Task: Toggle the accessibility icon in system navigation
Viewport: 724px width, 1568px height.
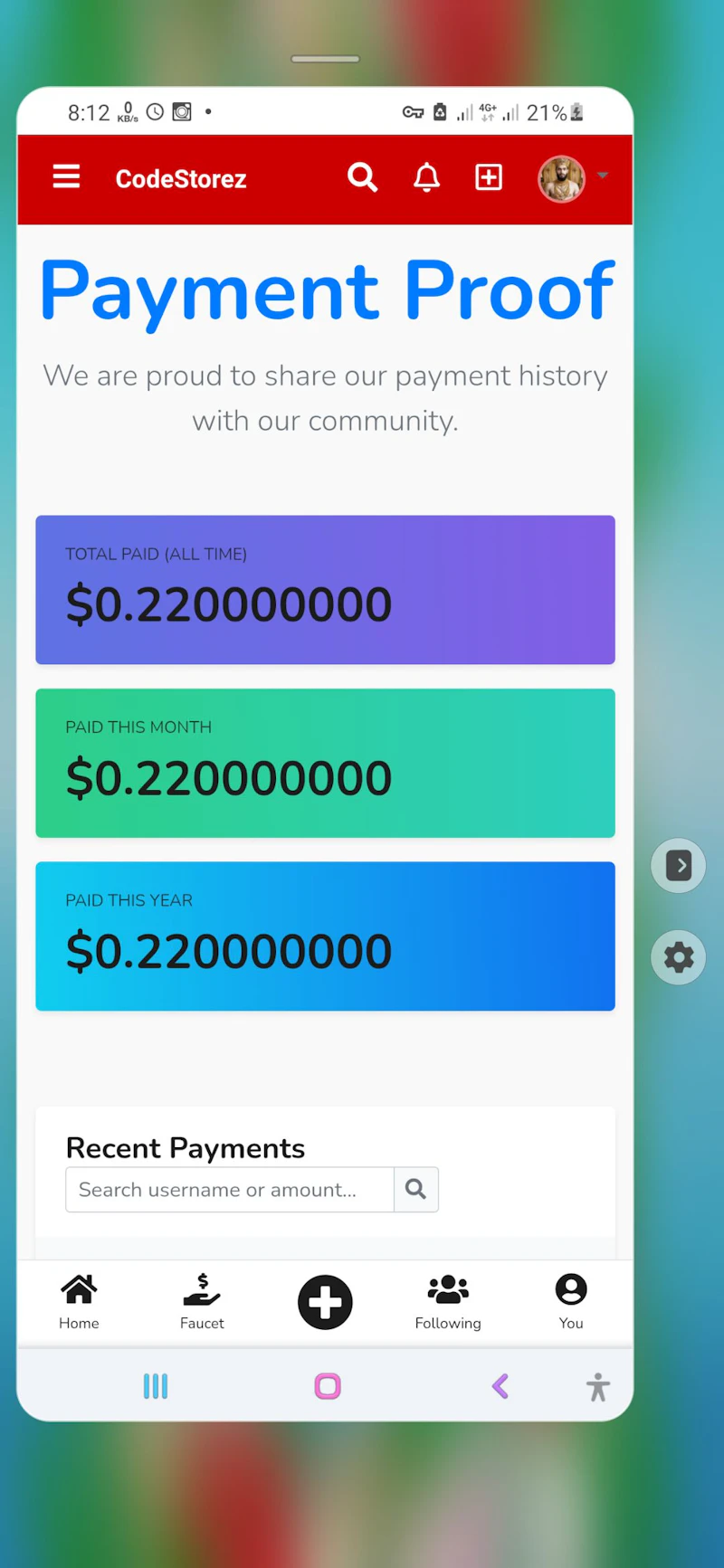Action: 598,1386
